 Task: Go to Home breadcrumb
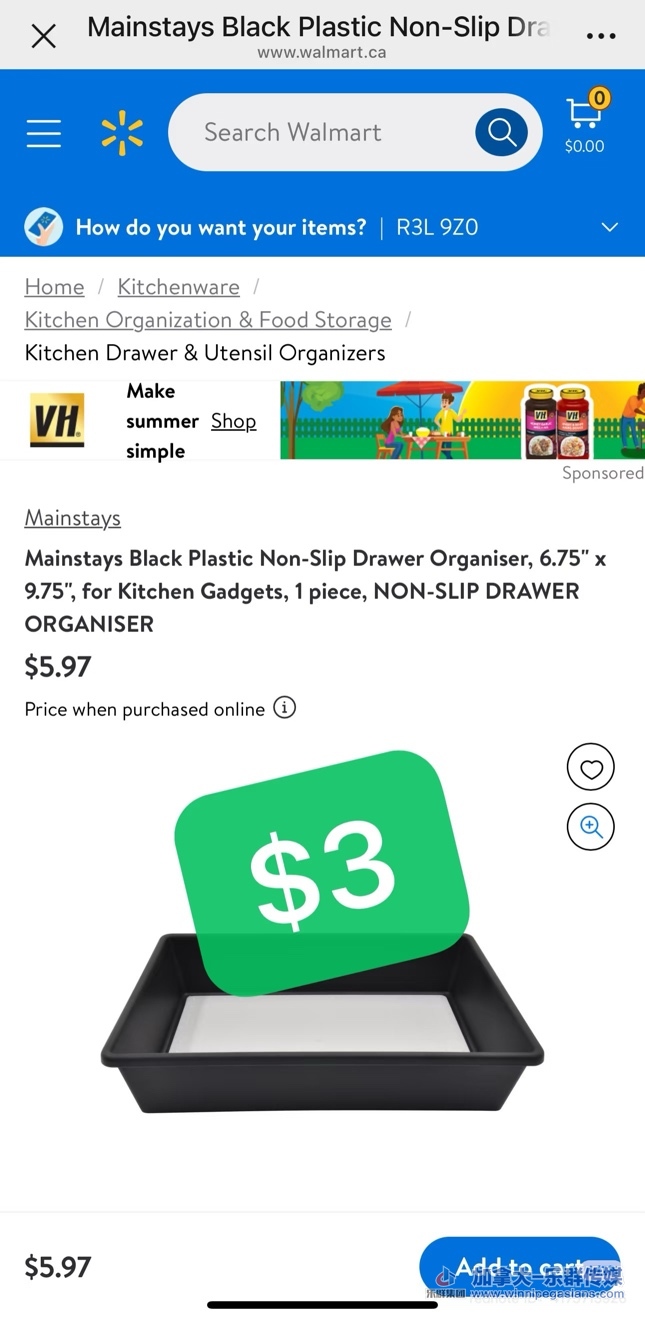[54, 287]
